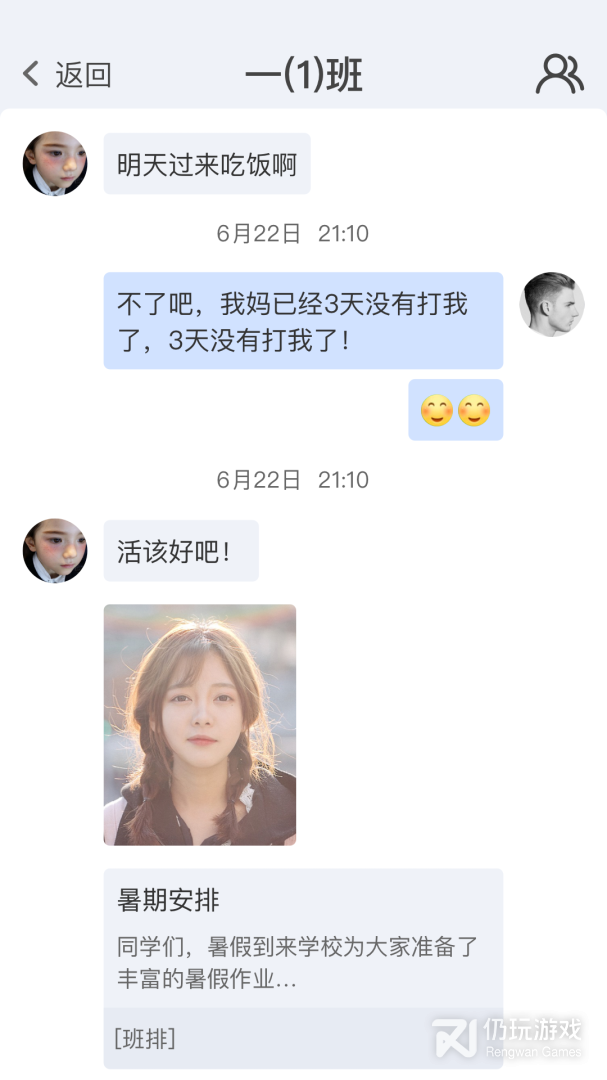Tap sender avatar beside 明天过来吃饭啊
This screenshot has width=607, height=1080.
click(55, 164)
